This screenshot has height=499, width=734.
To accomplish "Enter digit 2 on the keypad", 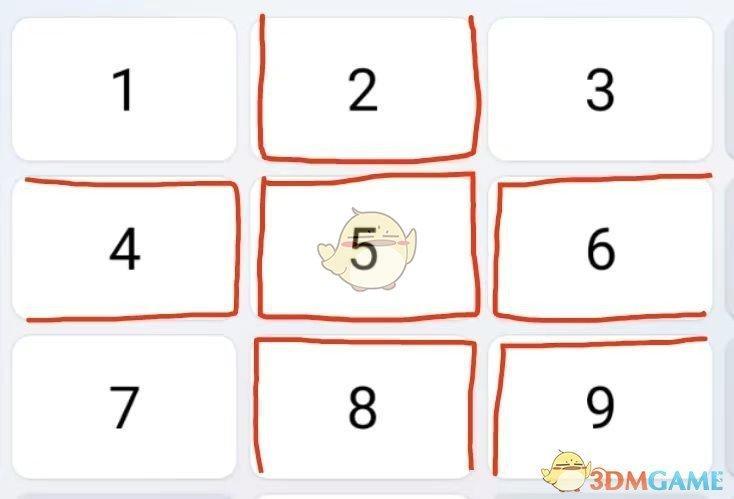I will click(362, 90).
